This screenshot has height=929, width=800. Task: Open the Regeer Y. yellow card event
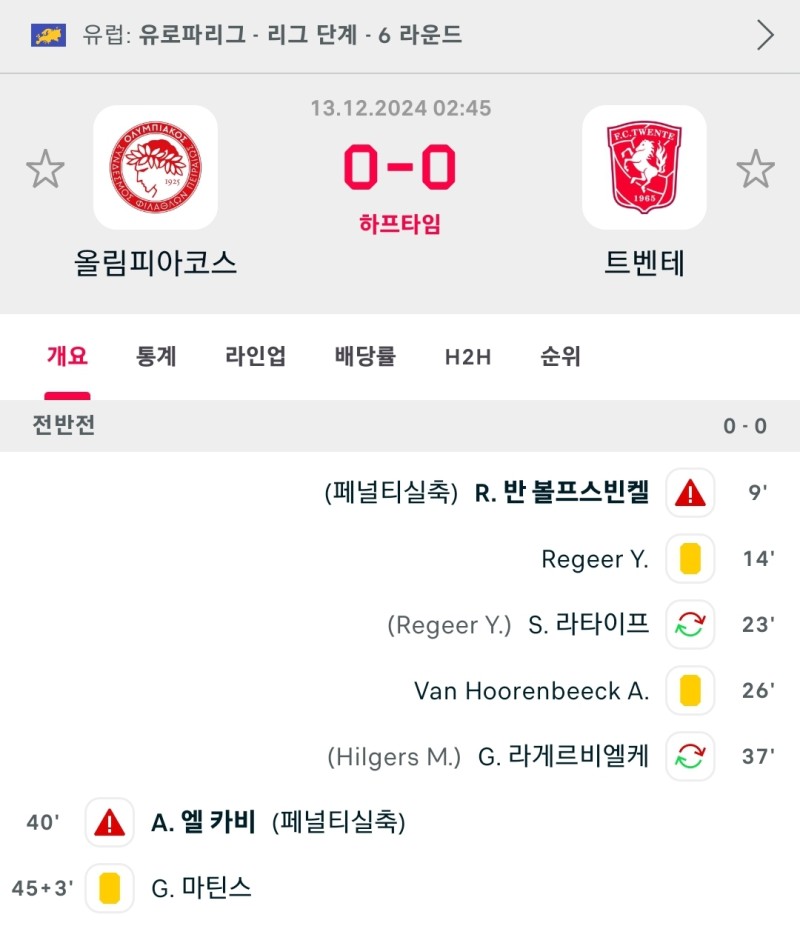coord(595,559)
